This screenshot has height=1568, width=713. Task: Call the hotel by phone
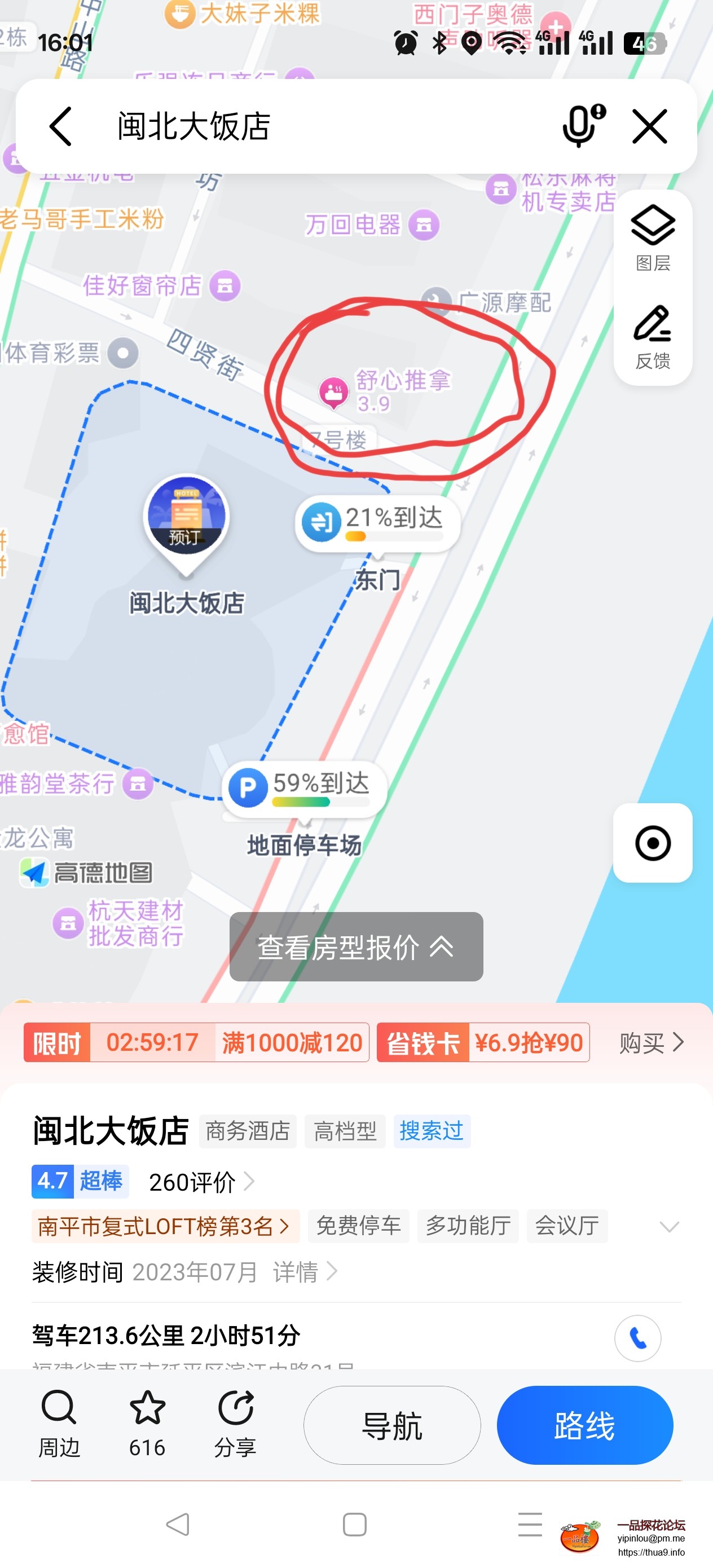tap(637, 1338)
